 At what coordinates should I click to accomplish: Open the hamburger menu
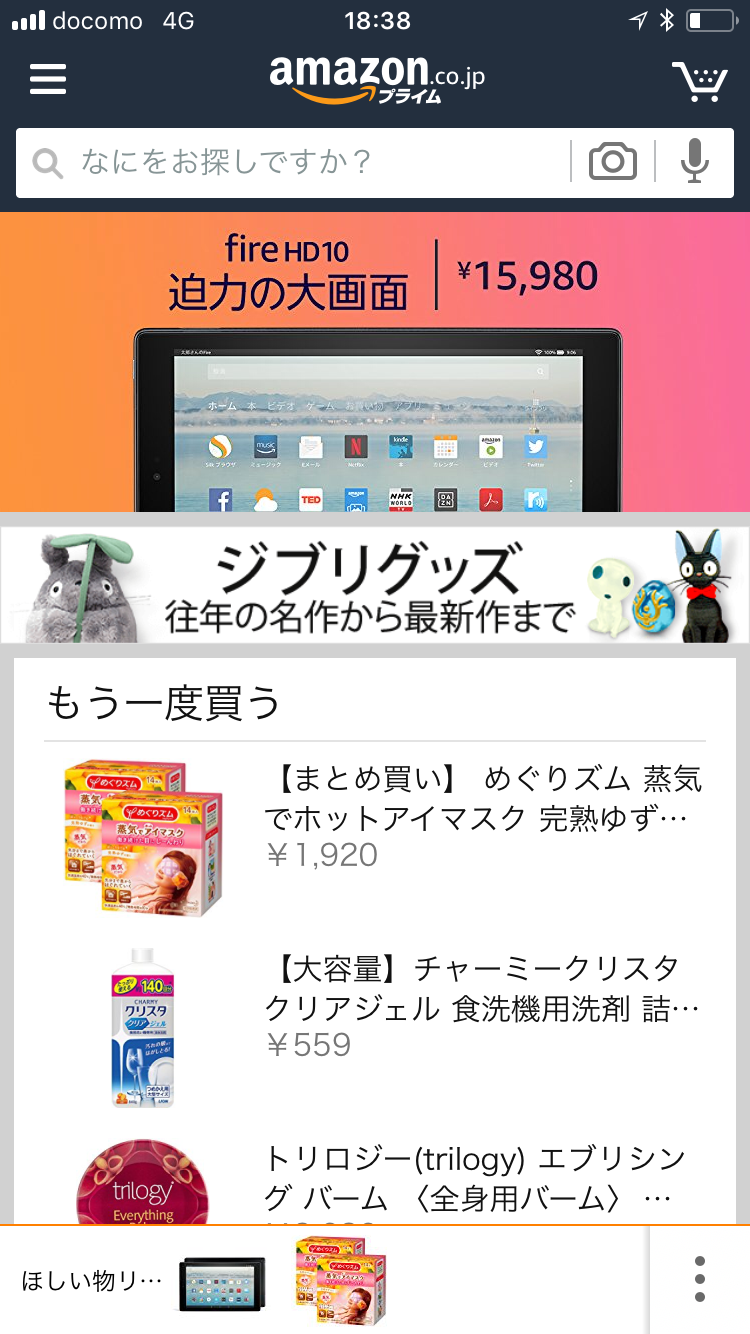click(47, 79)
